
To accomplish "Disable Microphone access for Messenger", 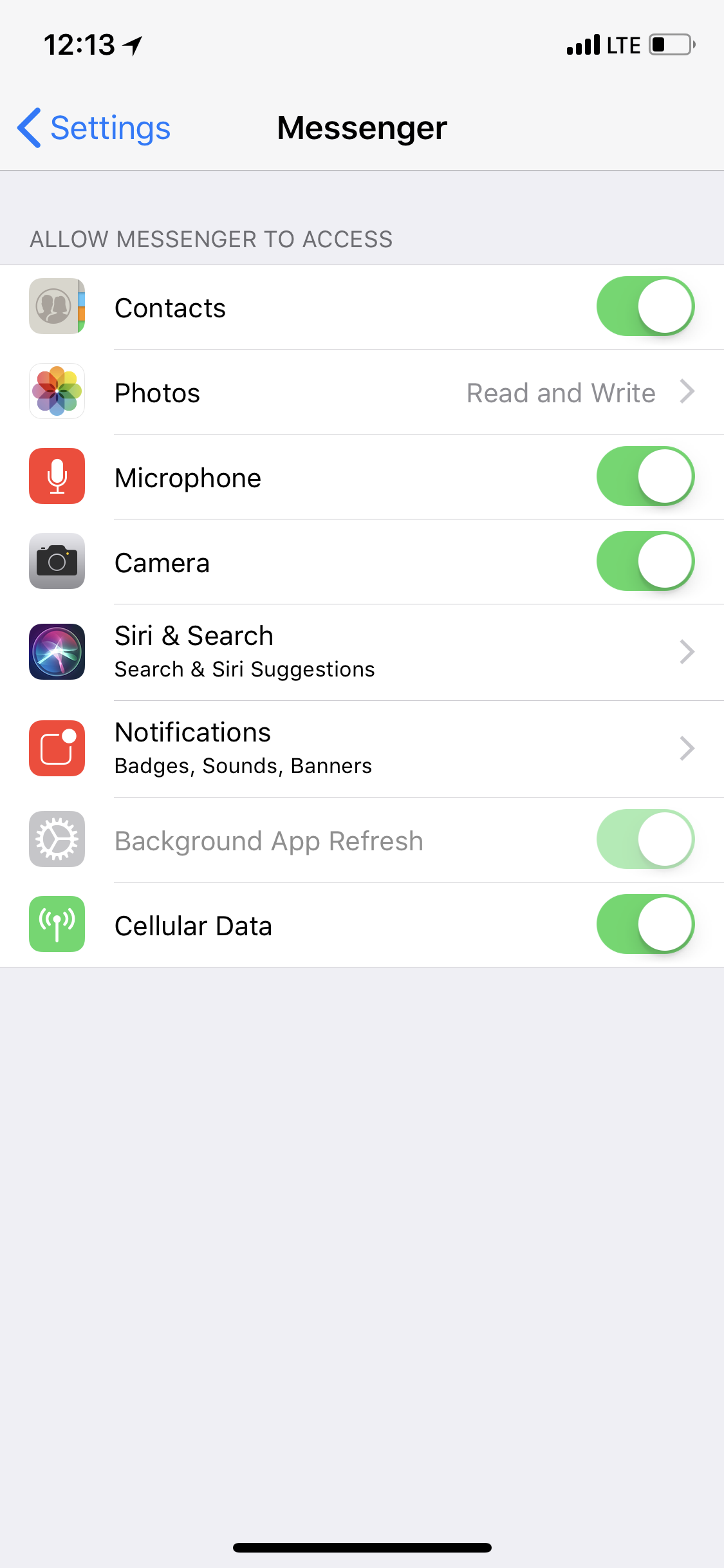I will point(645,476).
